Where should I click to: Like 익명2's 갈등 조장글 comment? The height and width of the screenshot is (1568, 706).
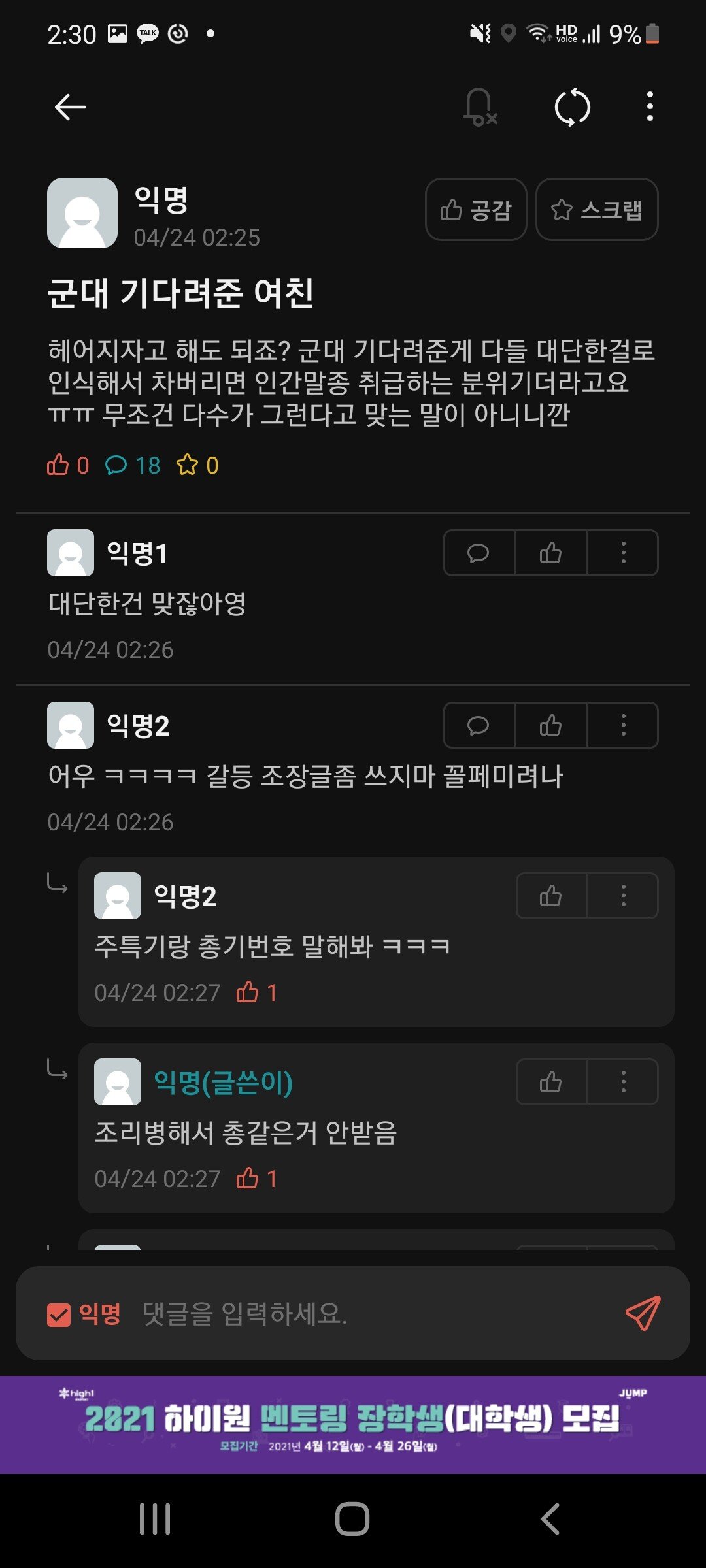(550, 725)
